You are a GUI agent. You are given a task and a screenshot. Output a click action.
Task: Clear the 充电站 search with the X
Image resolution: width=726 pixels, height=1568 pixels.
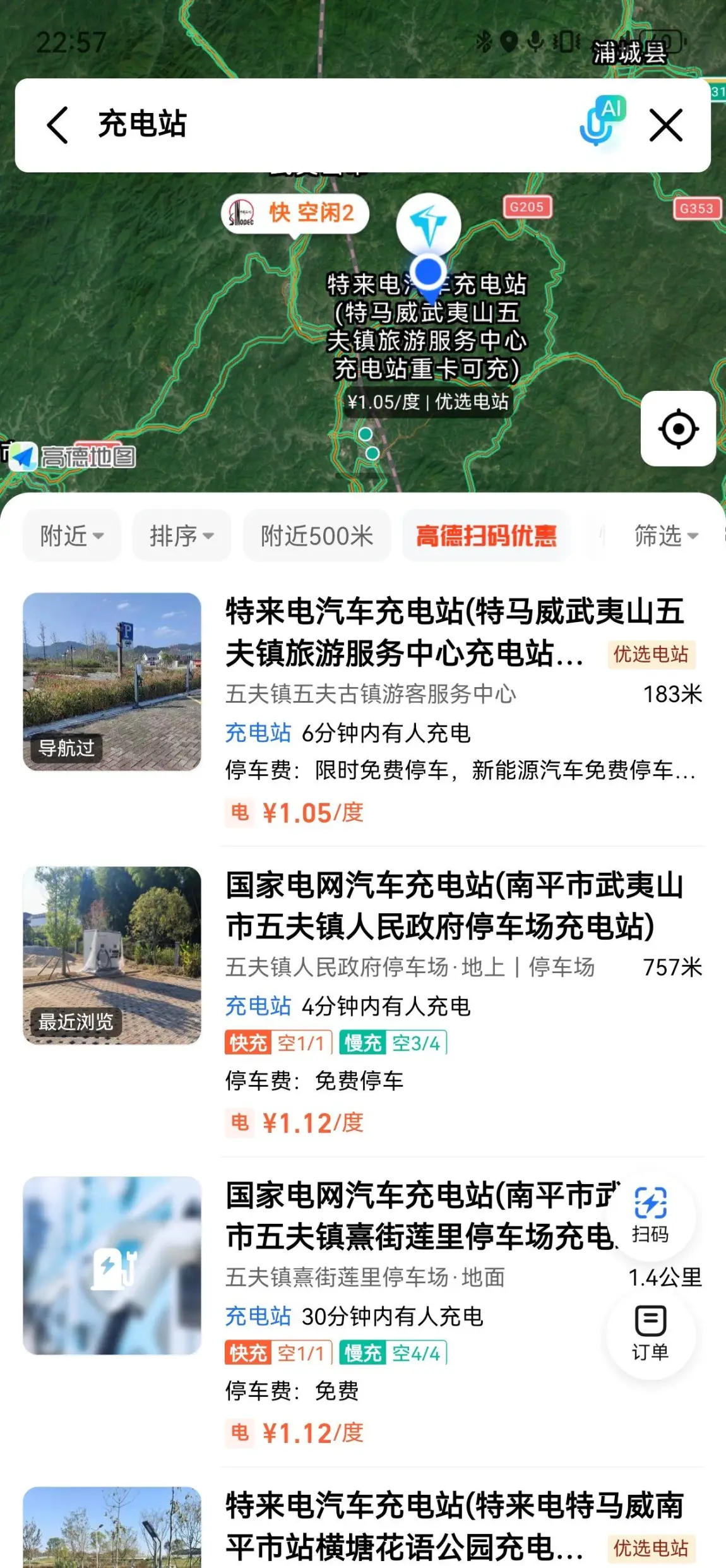(666, 125)
